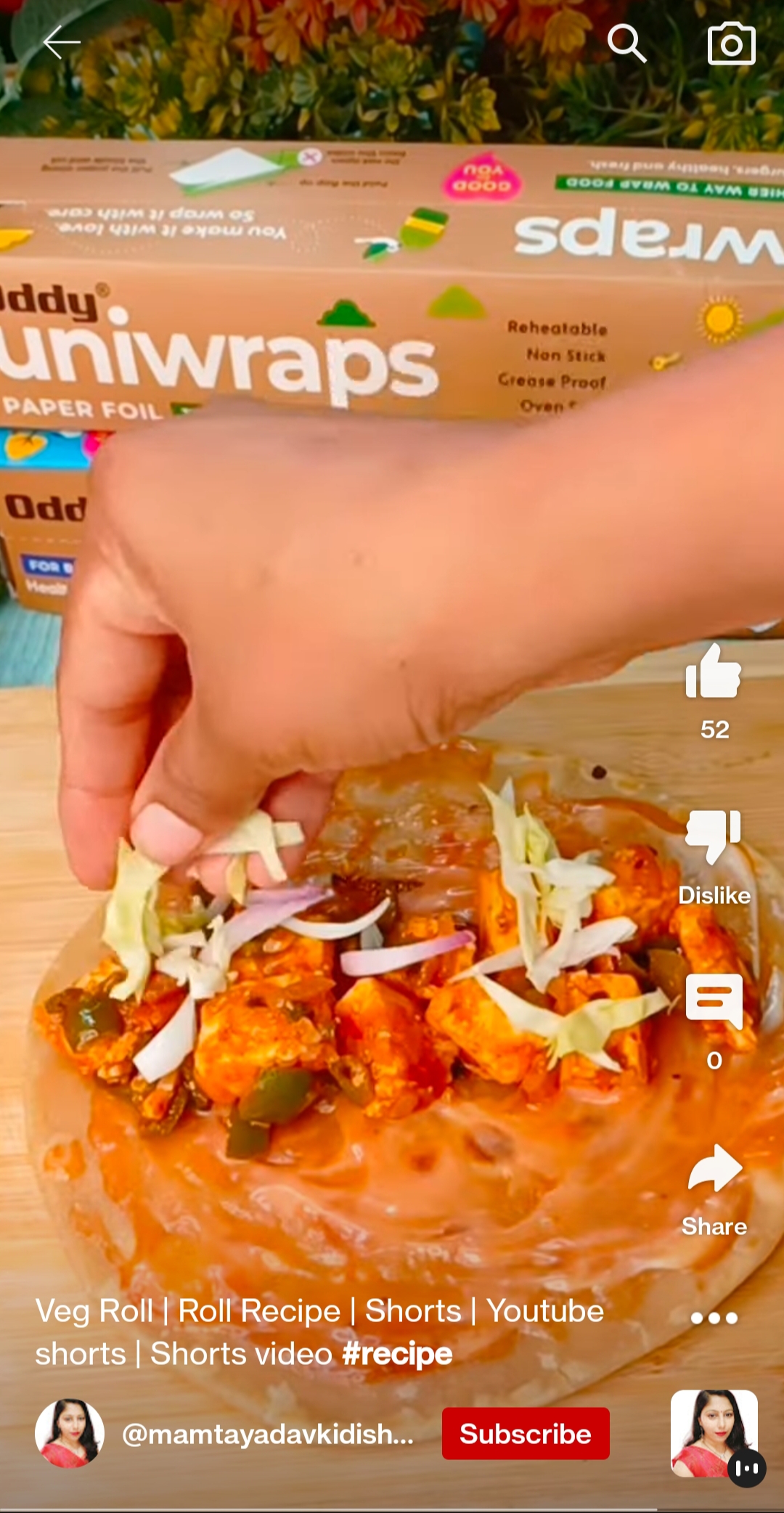Tap the #recipe hashtag
784x1513 pixels.
click(397, 1354)
